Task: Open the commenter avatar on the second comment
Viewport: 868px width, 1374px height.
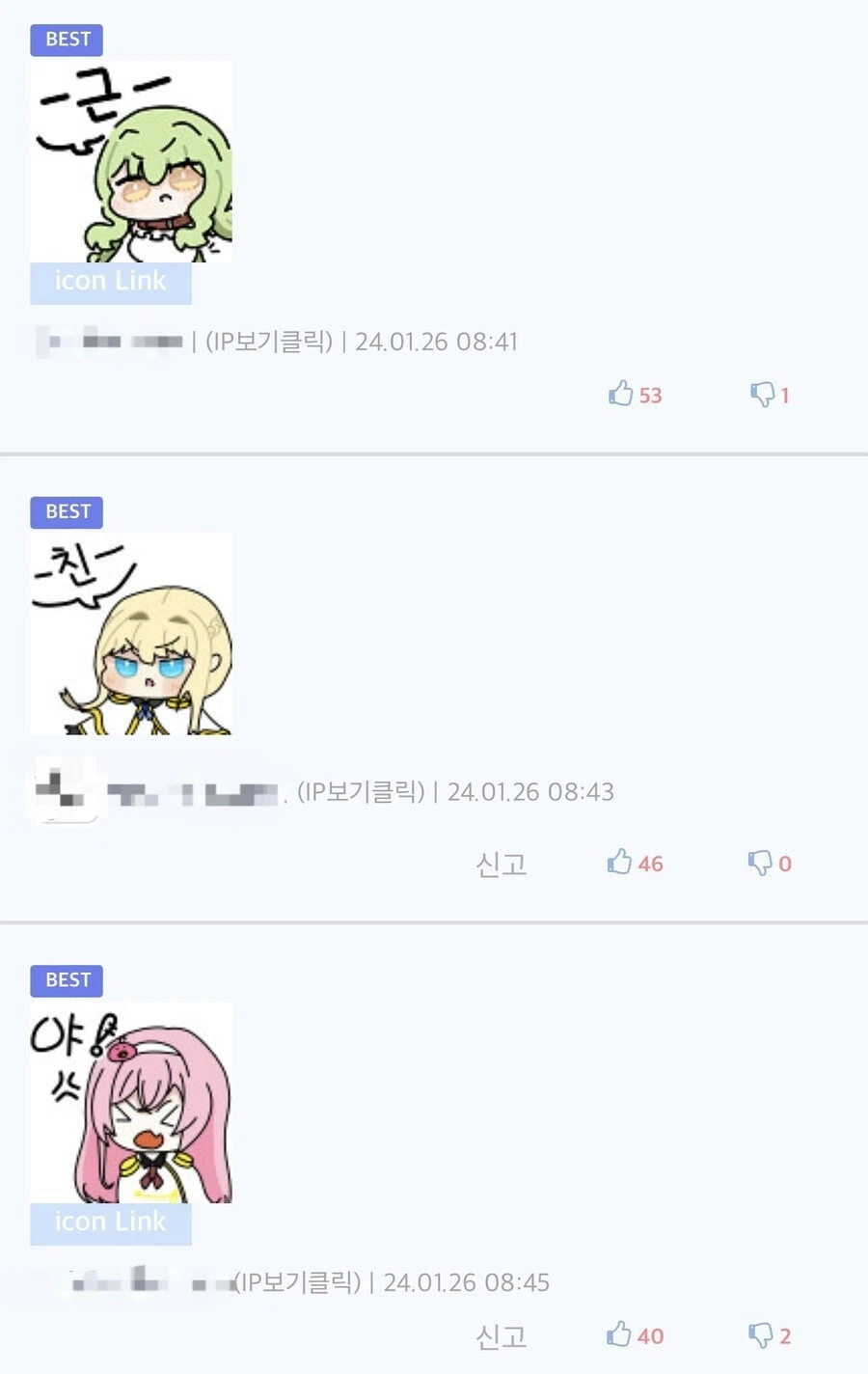Action: point(65,791)
